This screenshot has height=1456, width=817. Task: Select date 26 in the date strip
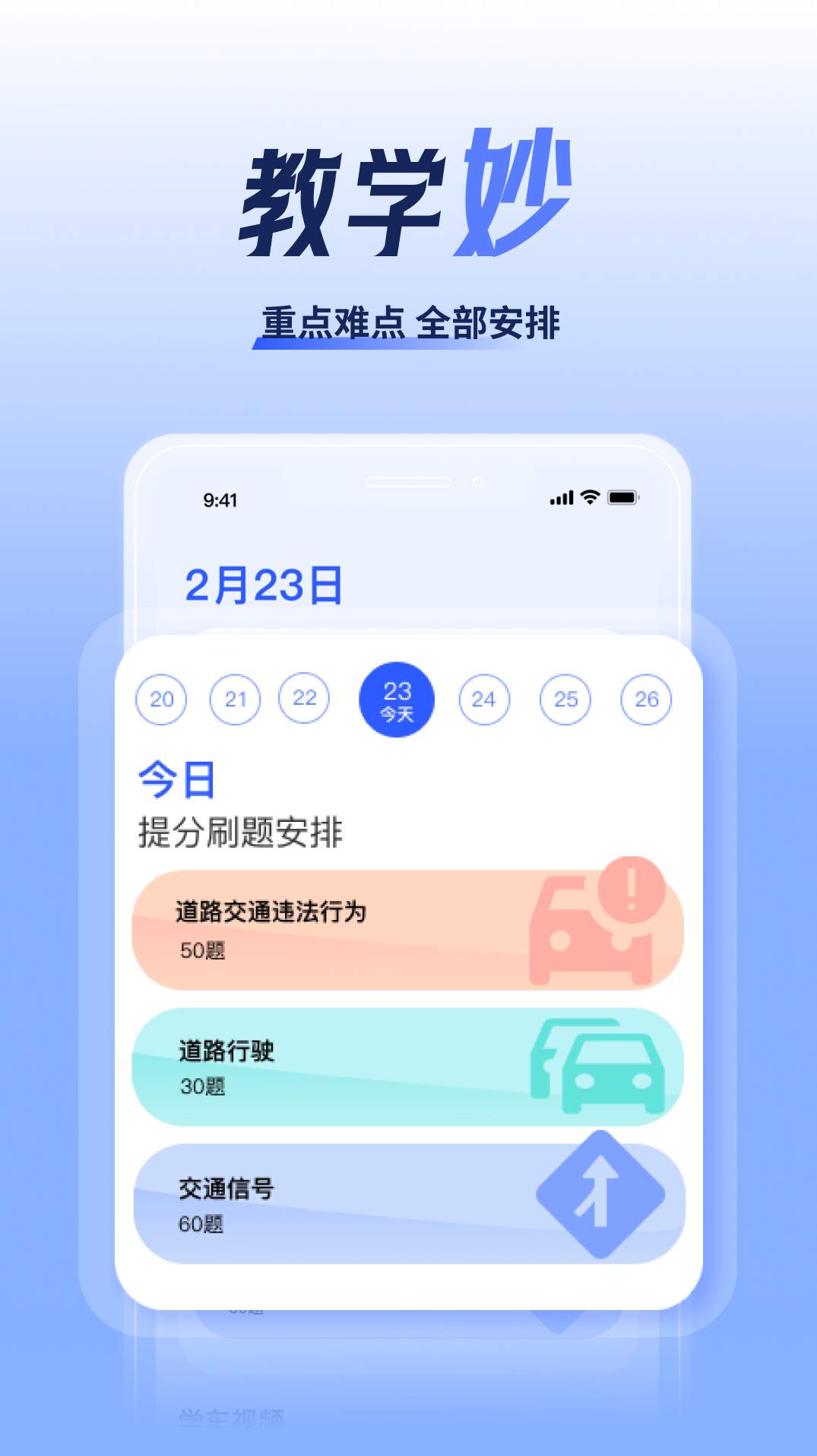[x=647, y=699]
